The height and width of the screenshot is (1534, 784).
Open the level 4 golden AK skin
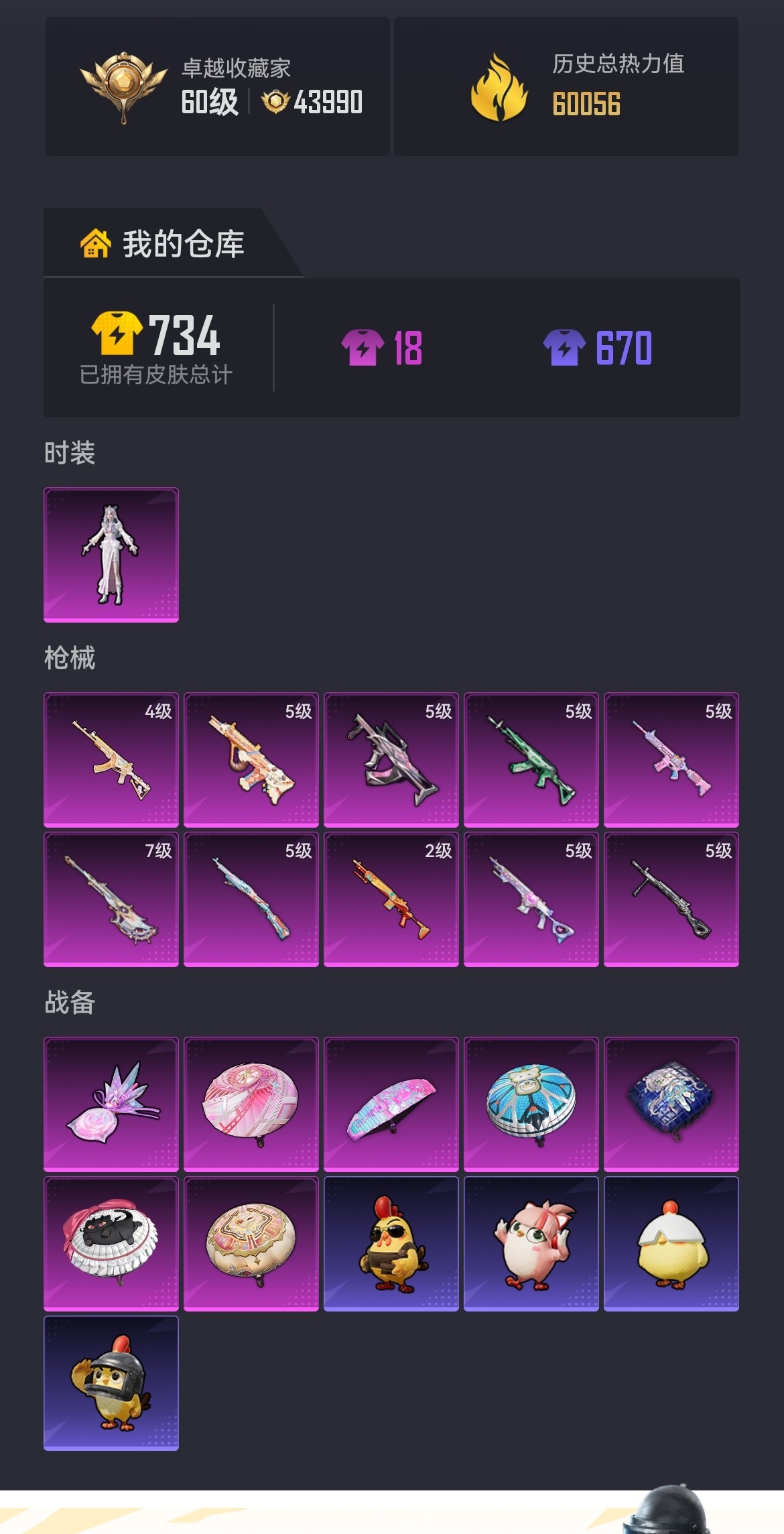(111, 759)
